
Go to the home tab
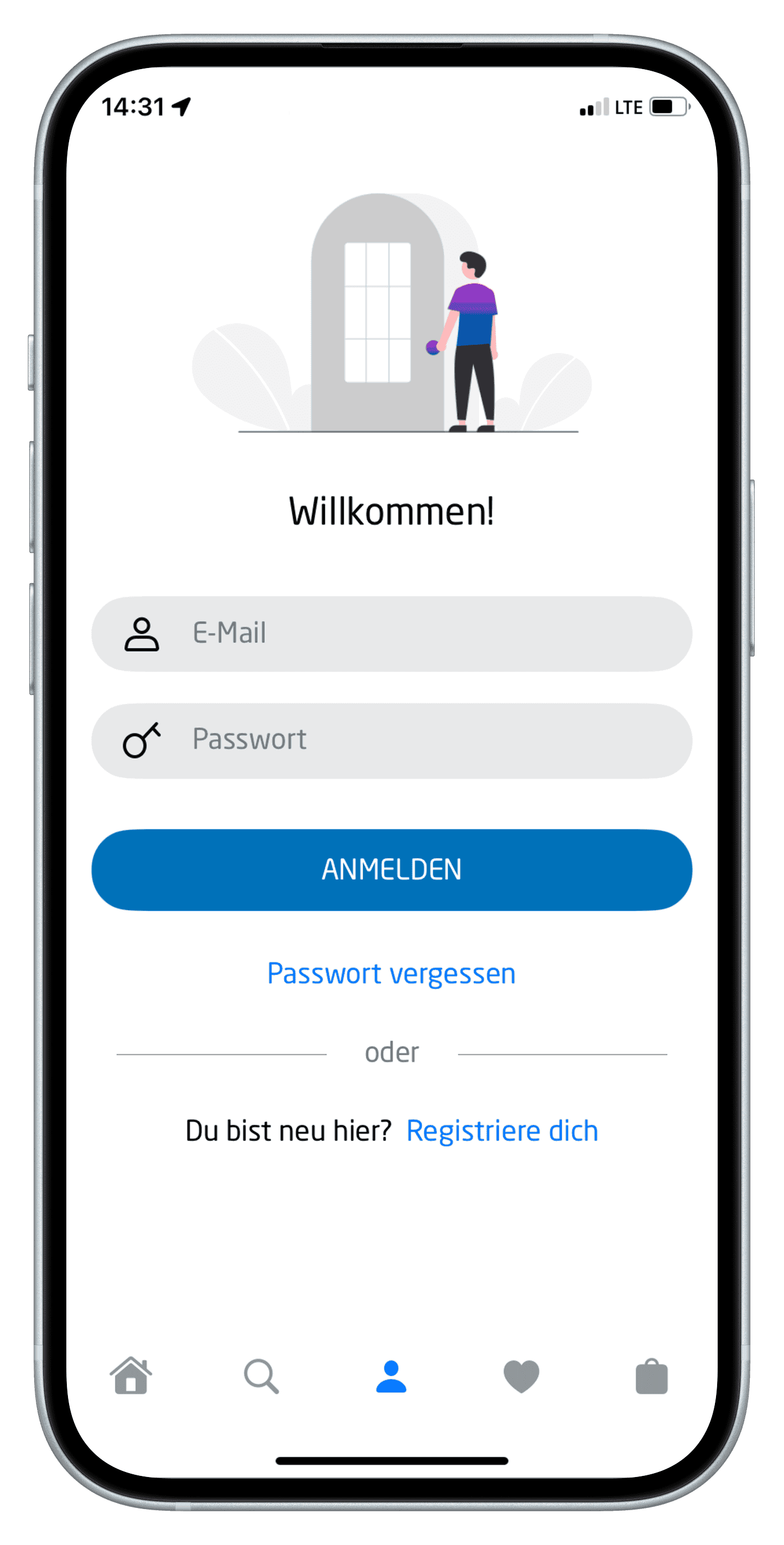point(131,1376)
